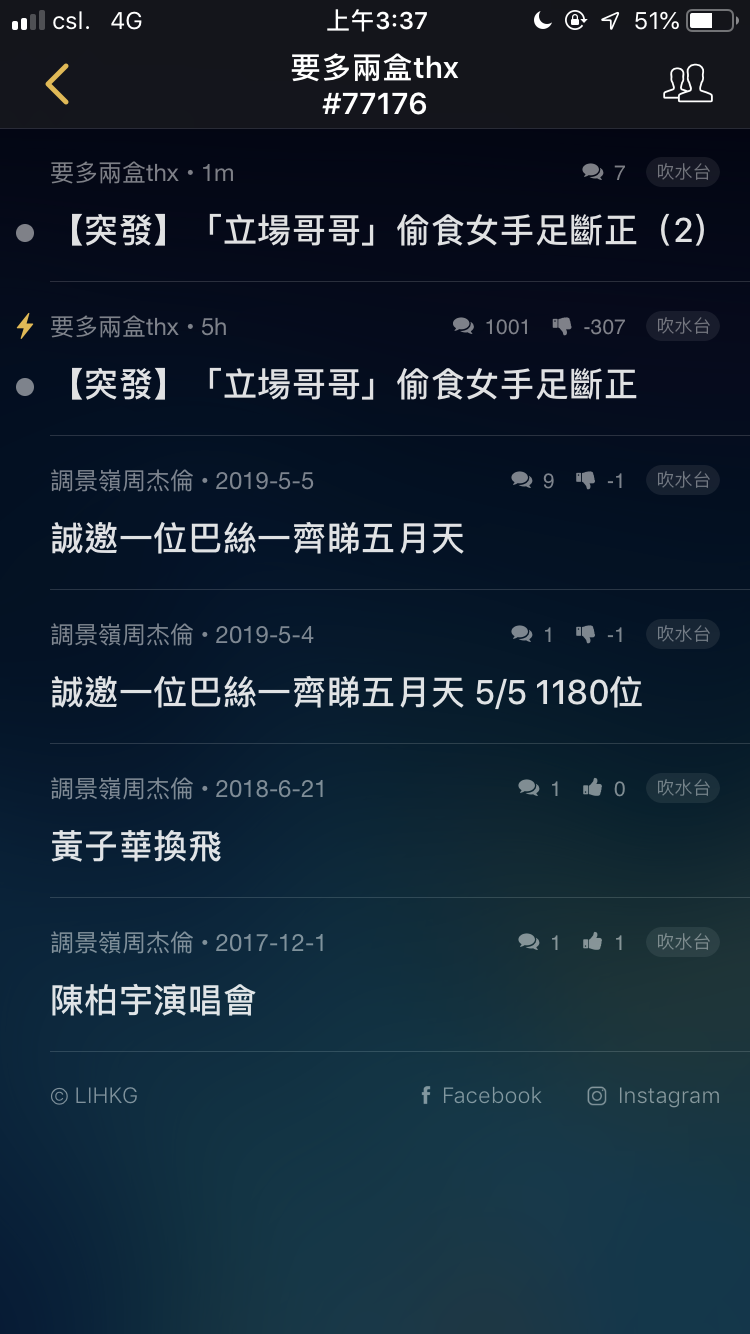Image resolution: width=750 pixels, height=1334 pixels.
Task: Open the user profile people icon
Action: (688, 84)
